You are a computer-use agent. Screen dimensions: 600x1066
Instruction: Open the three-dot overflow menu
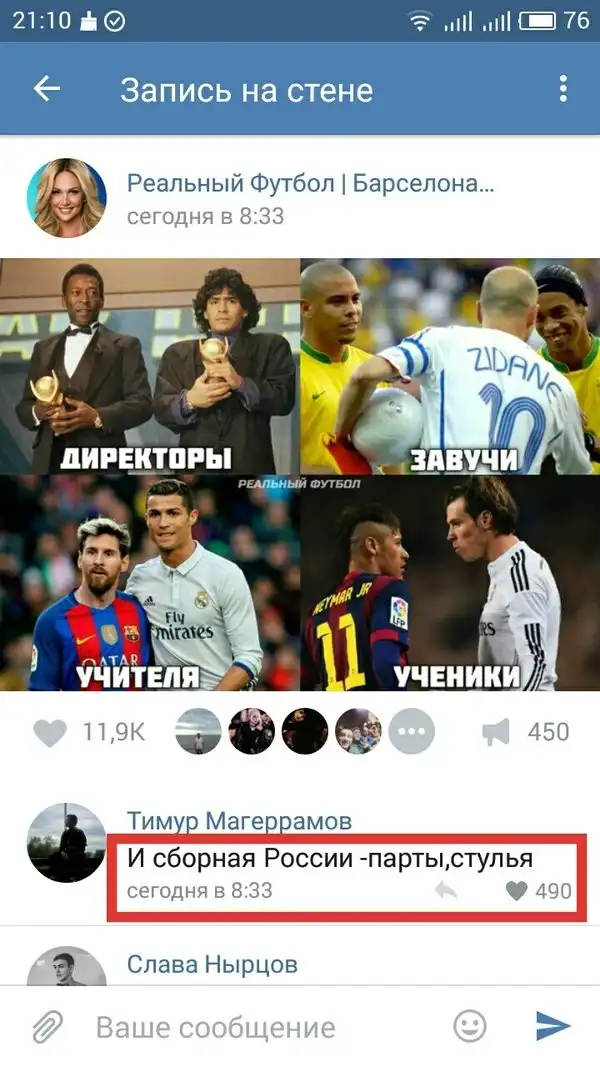point(563,90)
